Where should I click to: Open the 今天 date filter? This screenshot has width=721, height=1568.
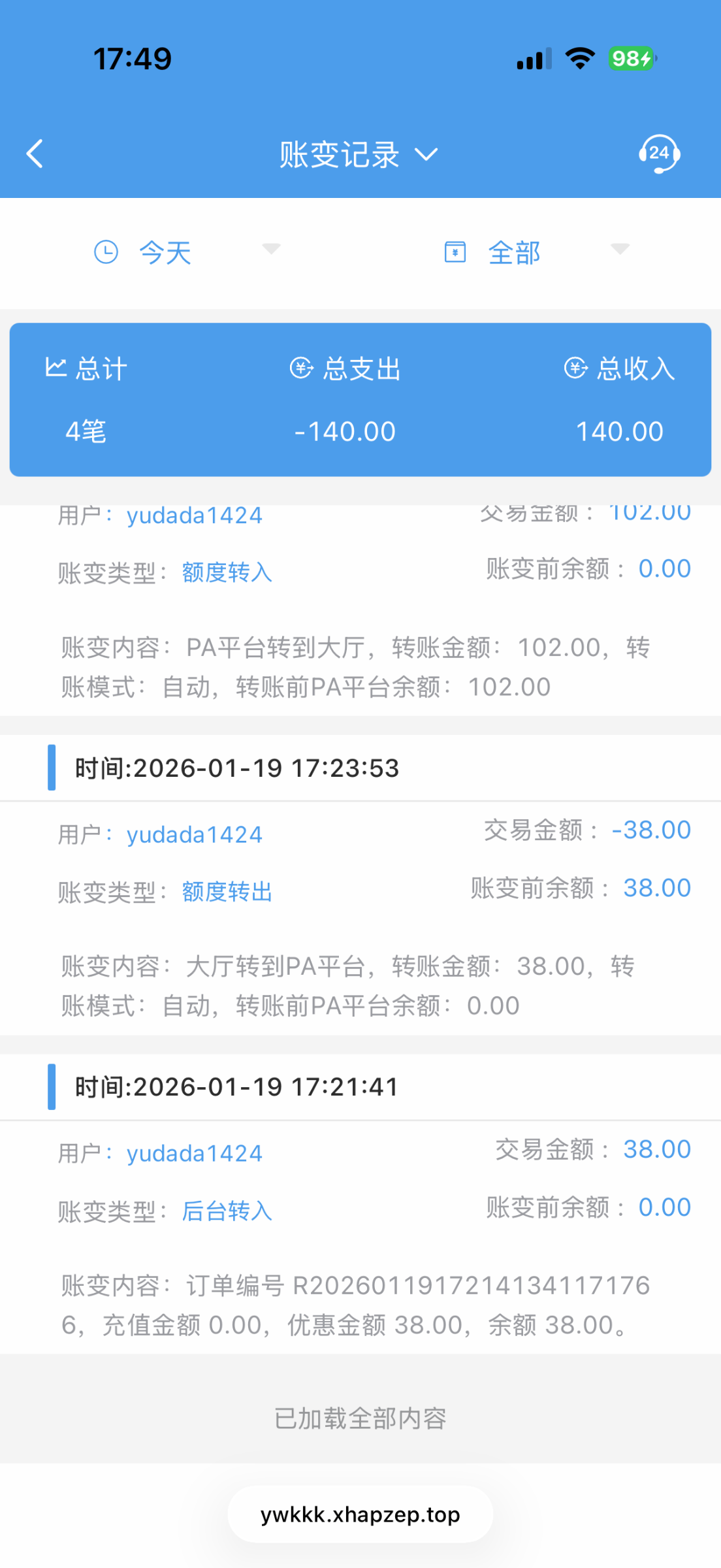pyautogui.click(x=187, y=252)
